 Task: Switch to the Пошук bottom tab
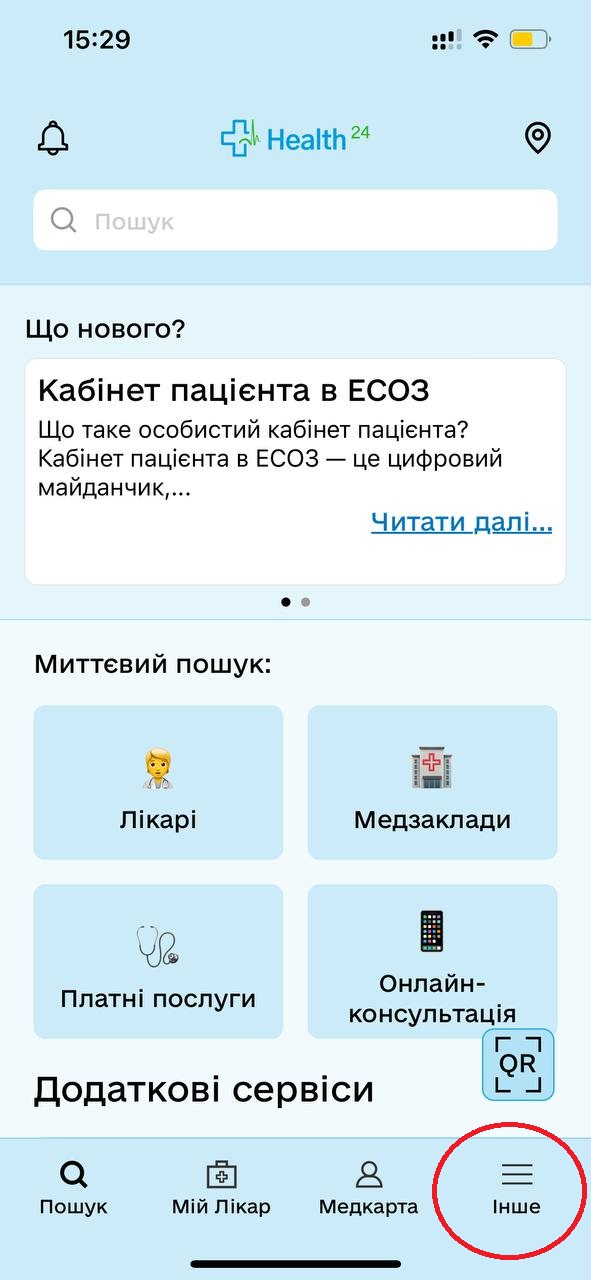pos(73,1189)
